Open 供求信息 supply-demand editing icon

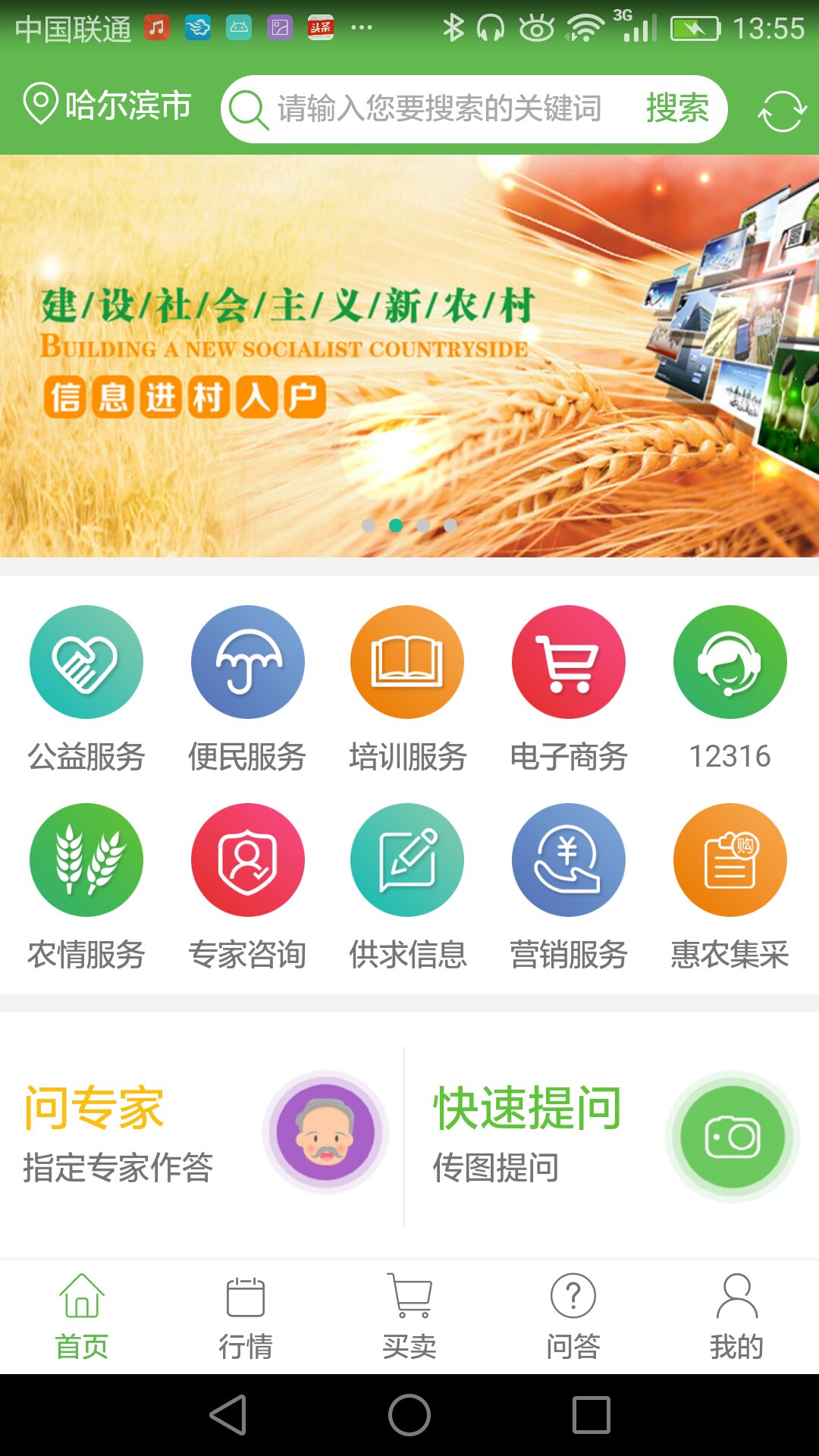tap(407, 860)
